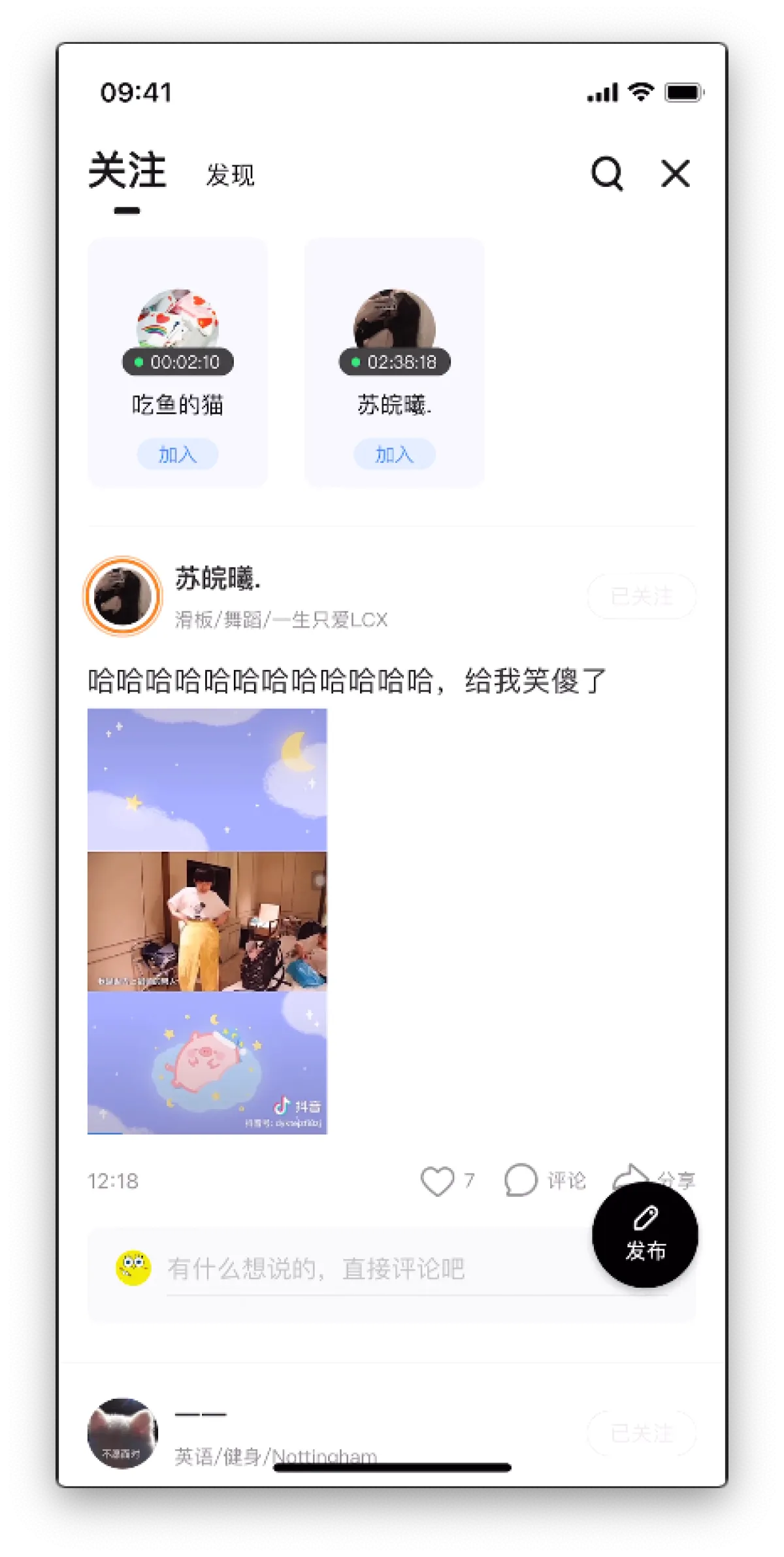Tap the 发布 floating button
Screen dimensions: 784x1557
pyautogui.click(x=645, y=1235)
